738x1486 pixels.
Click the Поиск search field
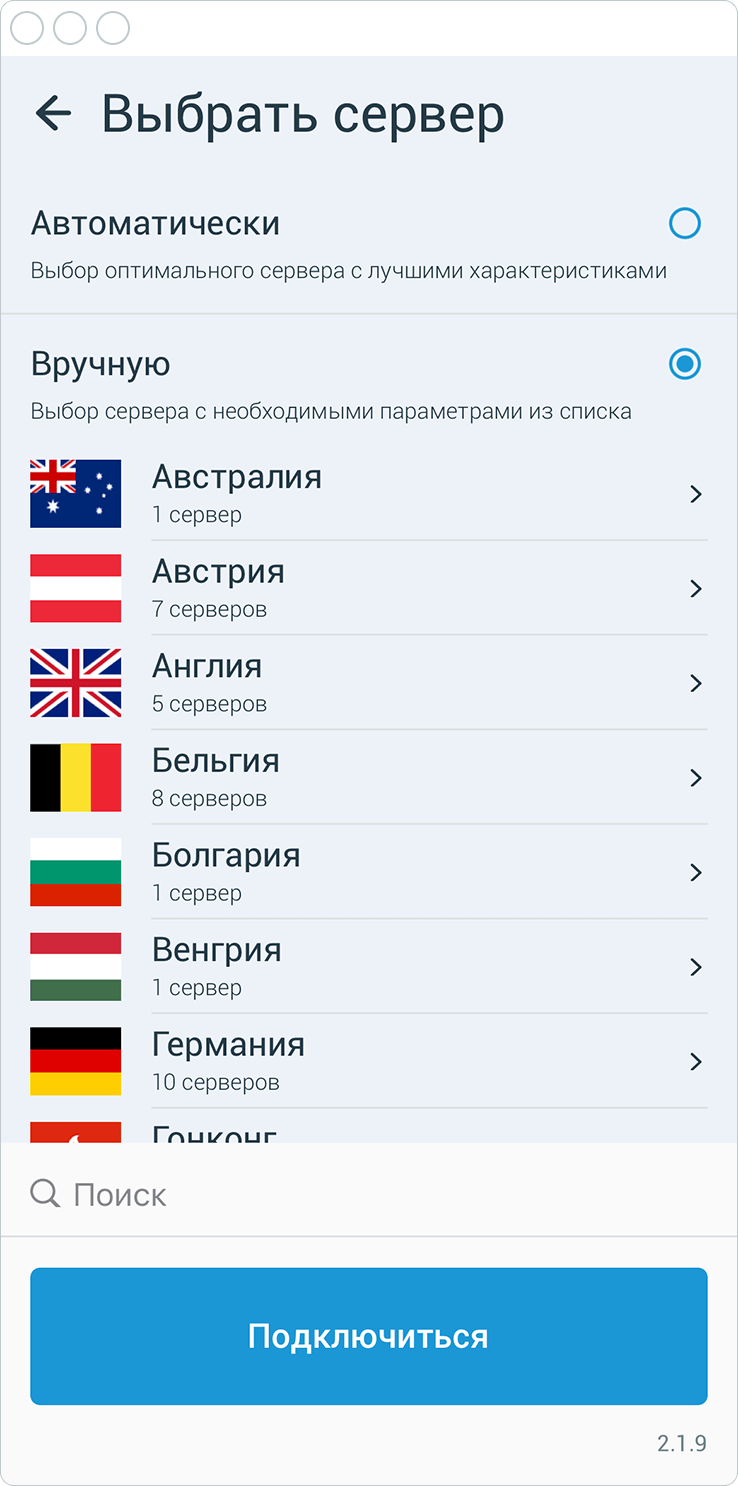300,1191
